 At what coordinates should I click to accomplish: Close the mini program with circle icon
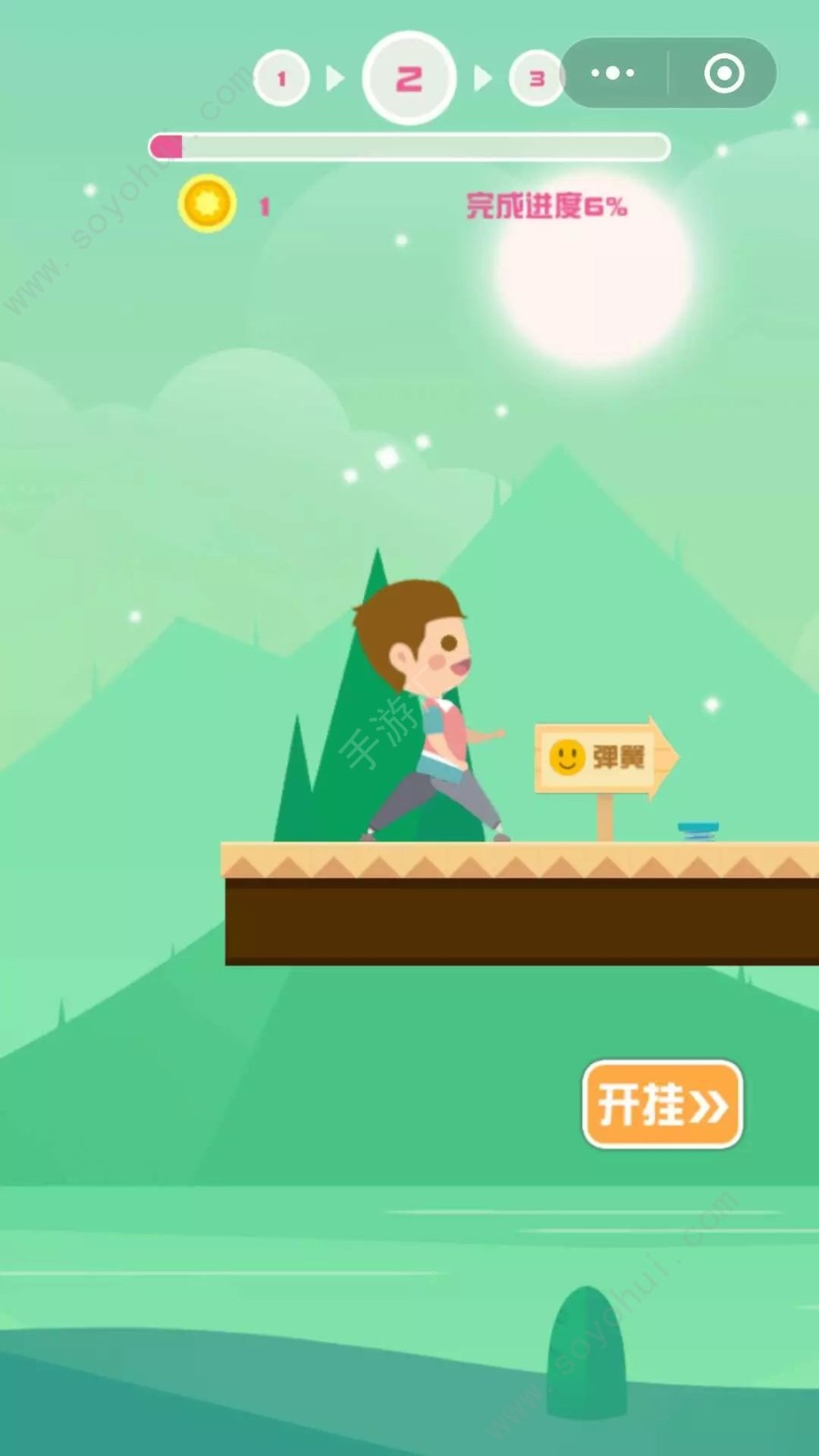coord(724,73)
